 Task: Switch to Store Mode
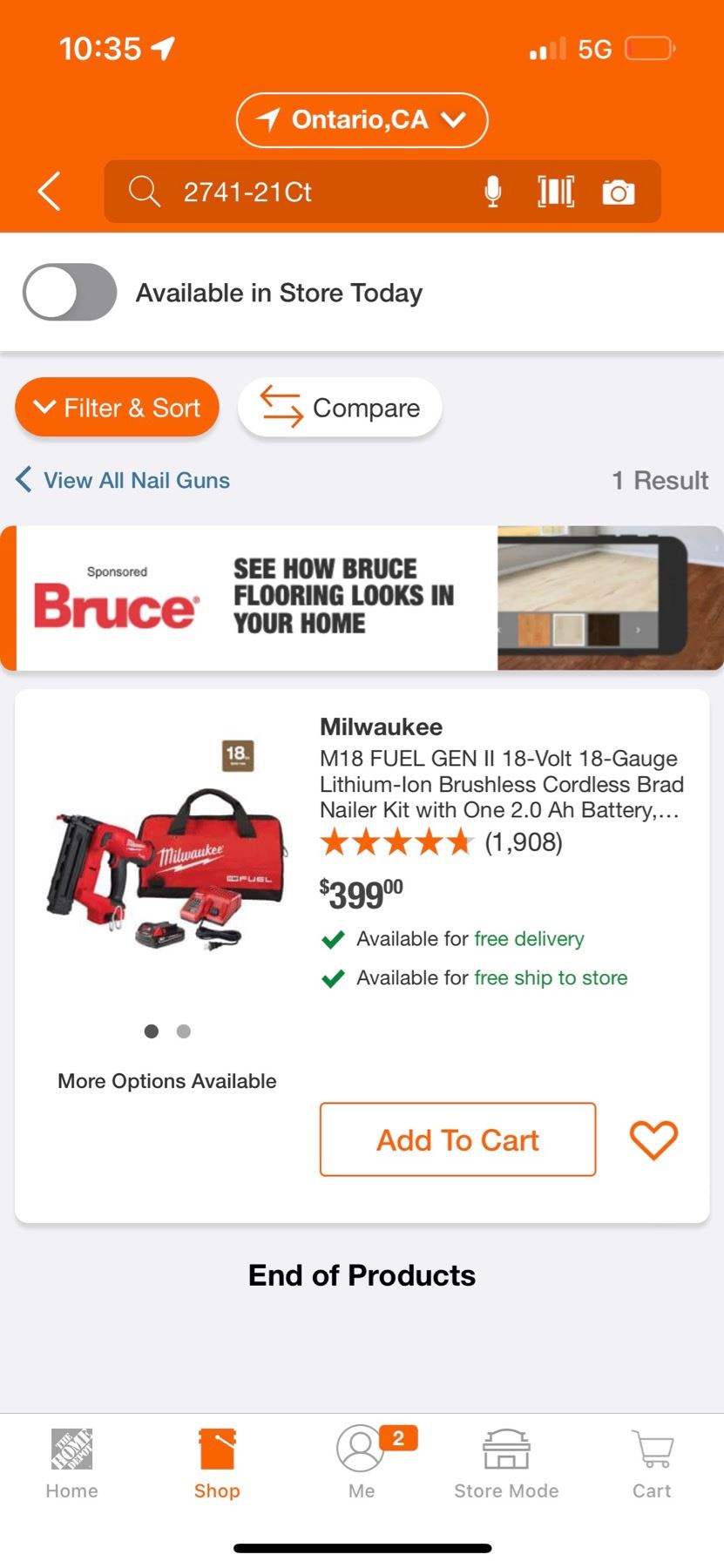[506, 1464]
